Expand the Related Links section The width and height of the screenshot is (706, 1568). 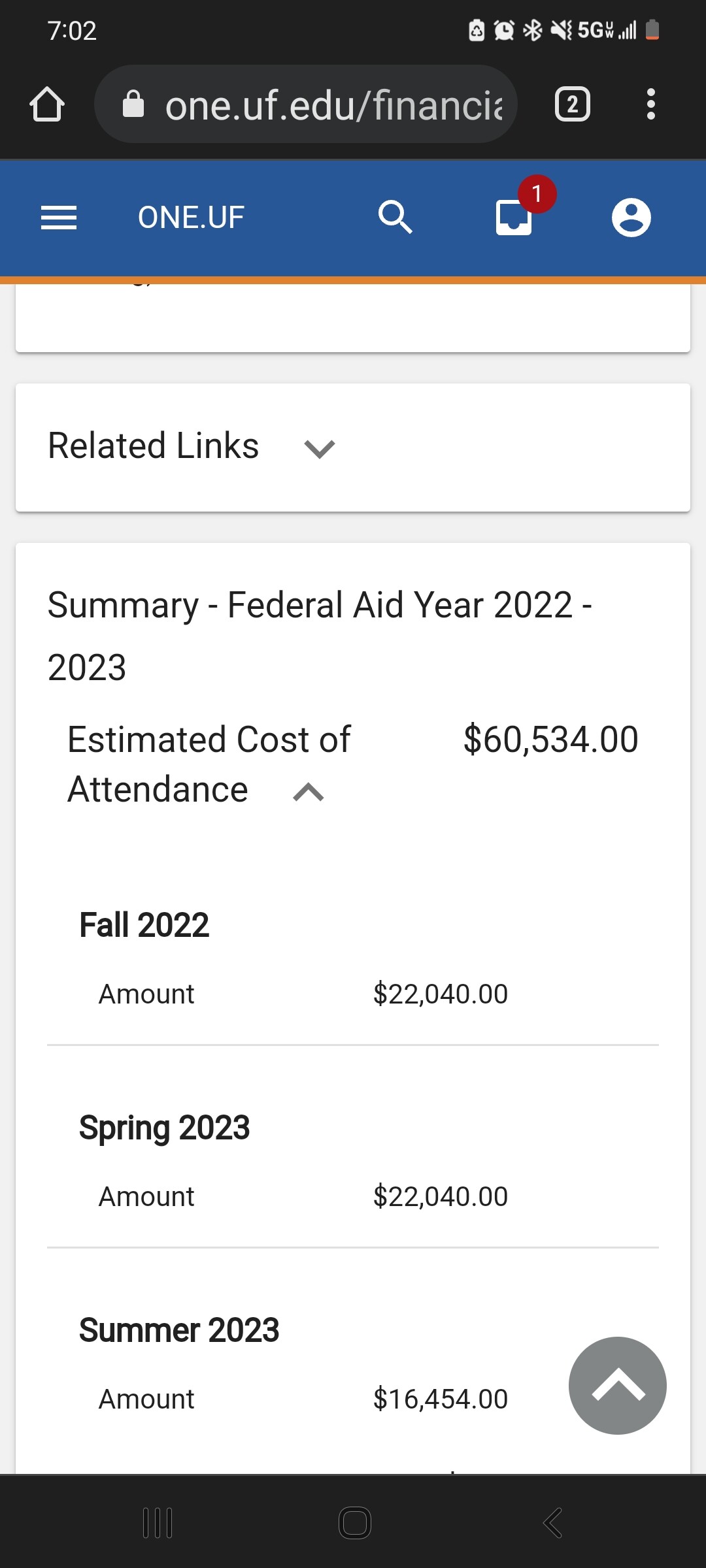319,448
